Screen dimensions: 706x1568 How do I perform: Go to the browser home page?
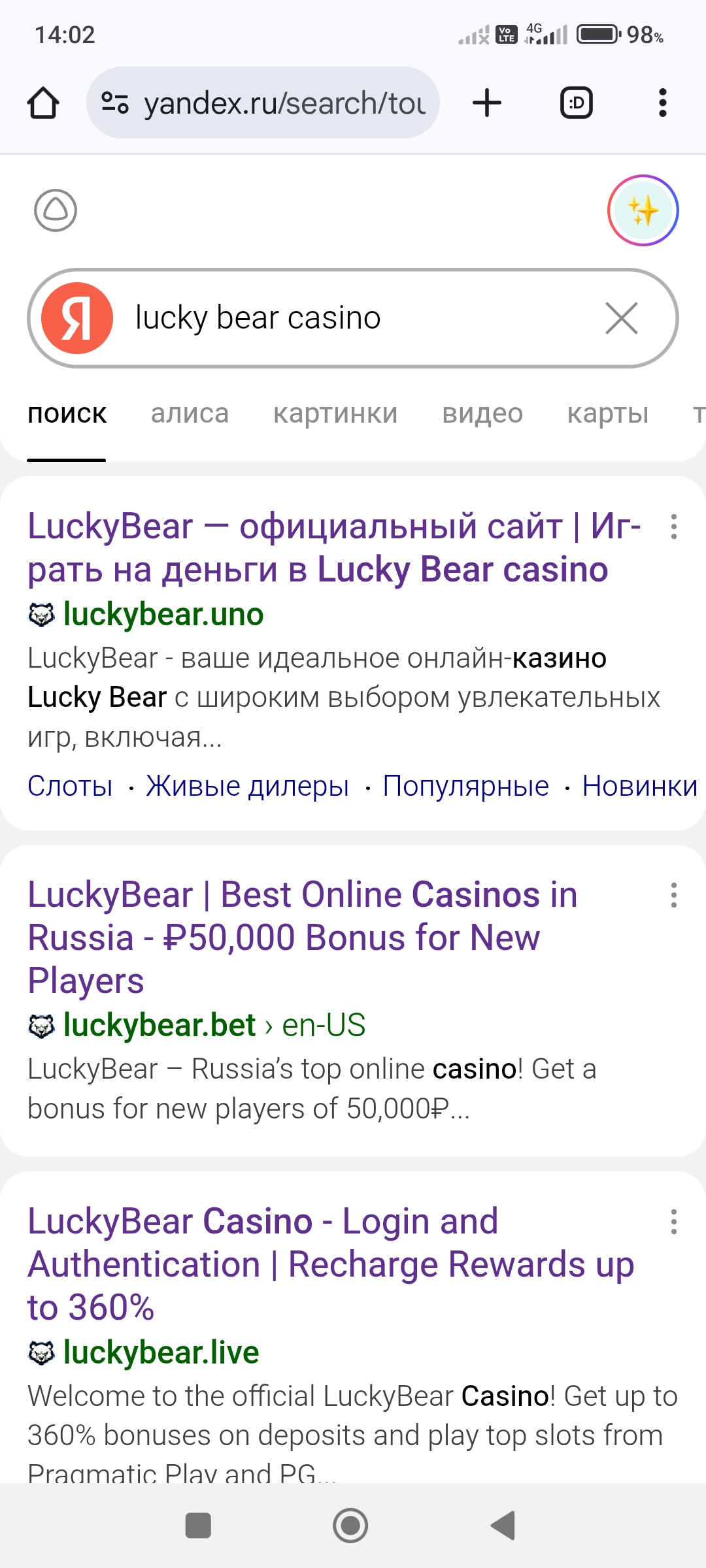[43, 103]
